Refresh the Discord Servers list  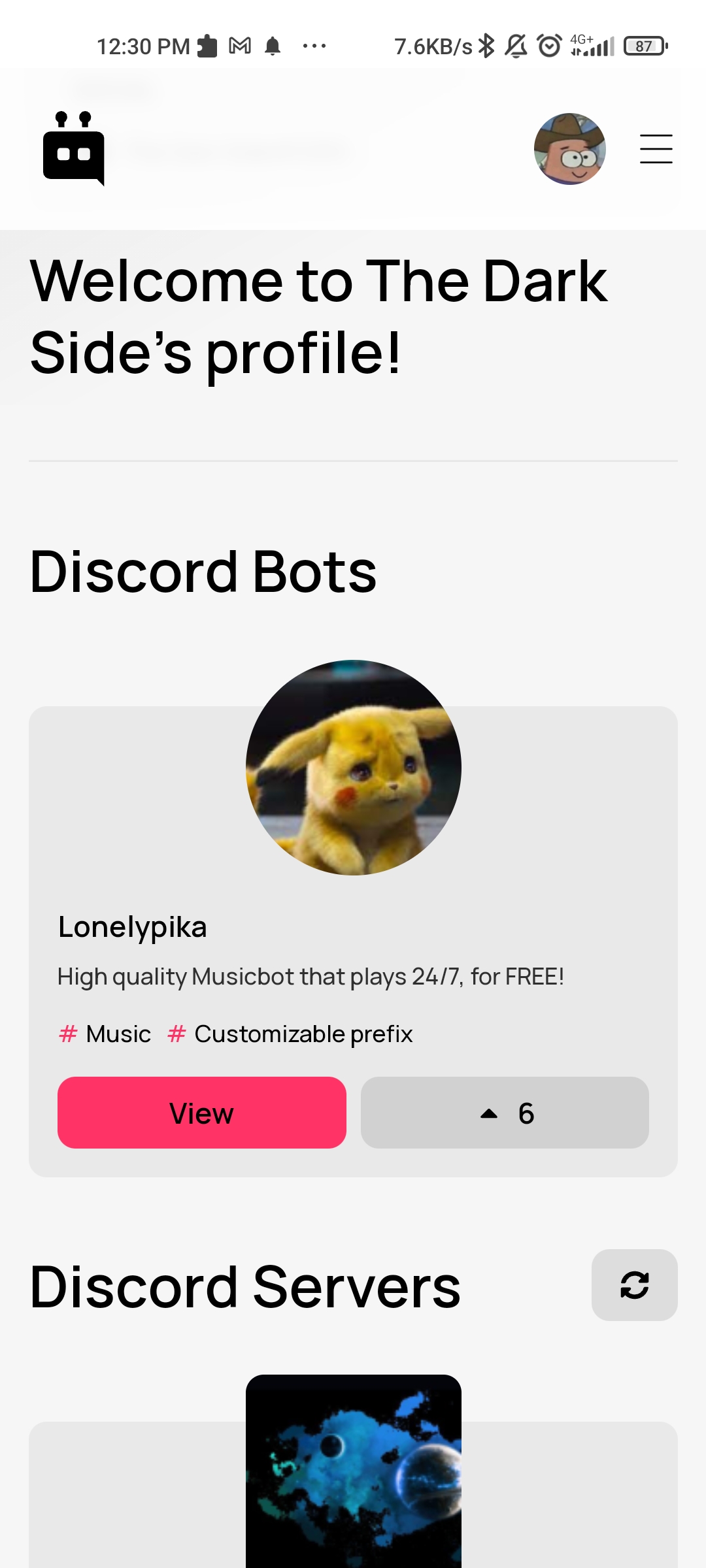point(634,1285)
